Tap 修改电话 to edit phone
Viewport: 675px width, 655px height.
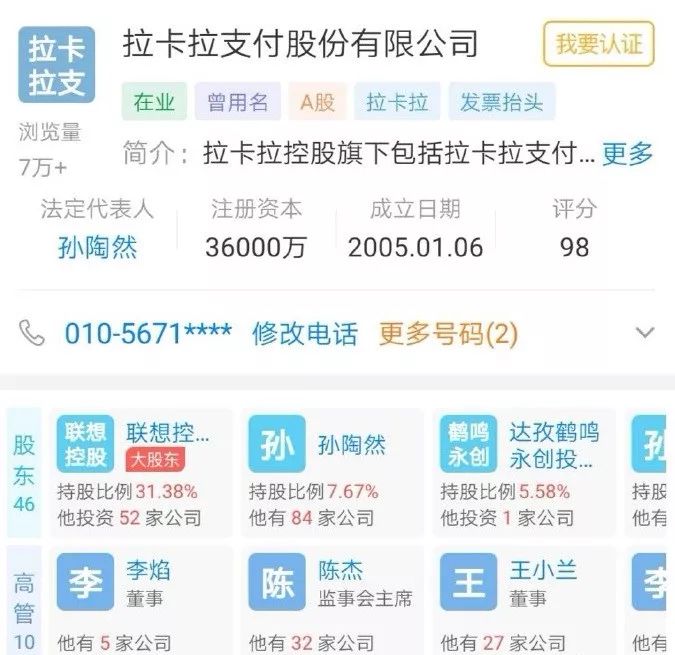[x=304, y=334]
